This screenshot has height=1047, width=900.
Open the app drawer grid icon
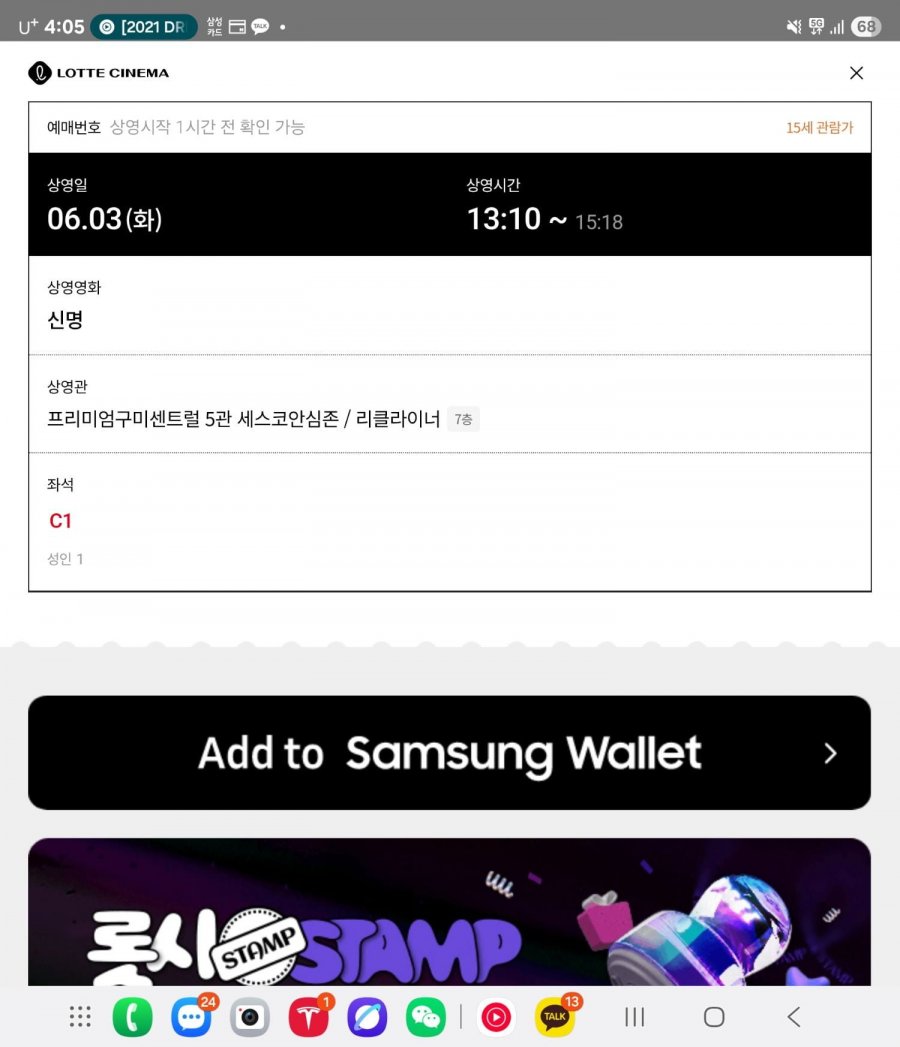[x=81, y=1017]
